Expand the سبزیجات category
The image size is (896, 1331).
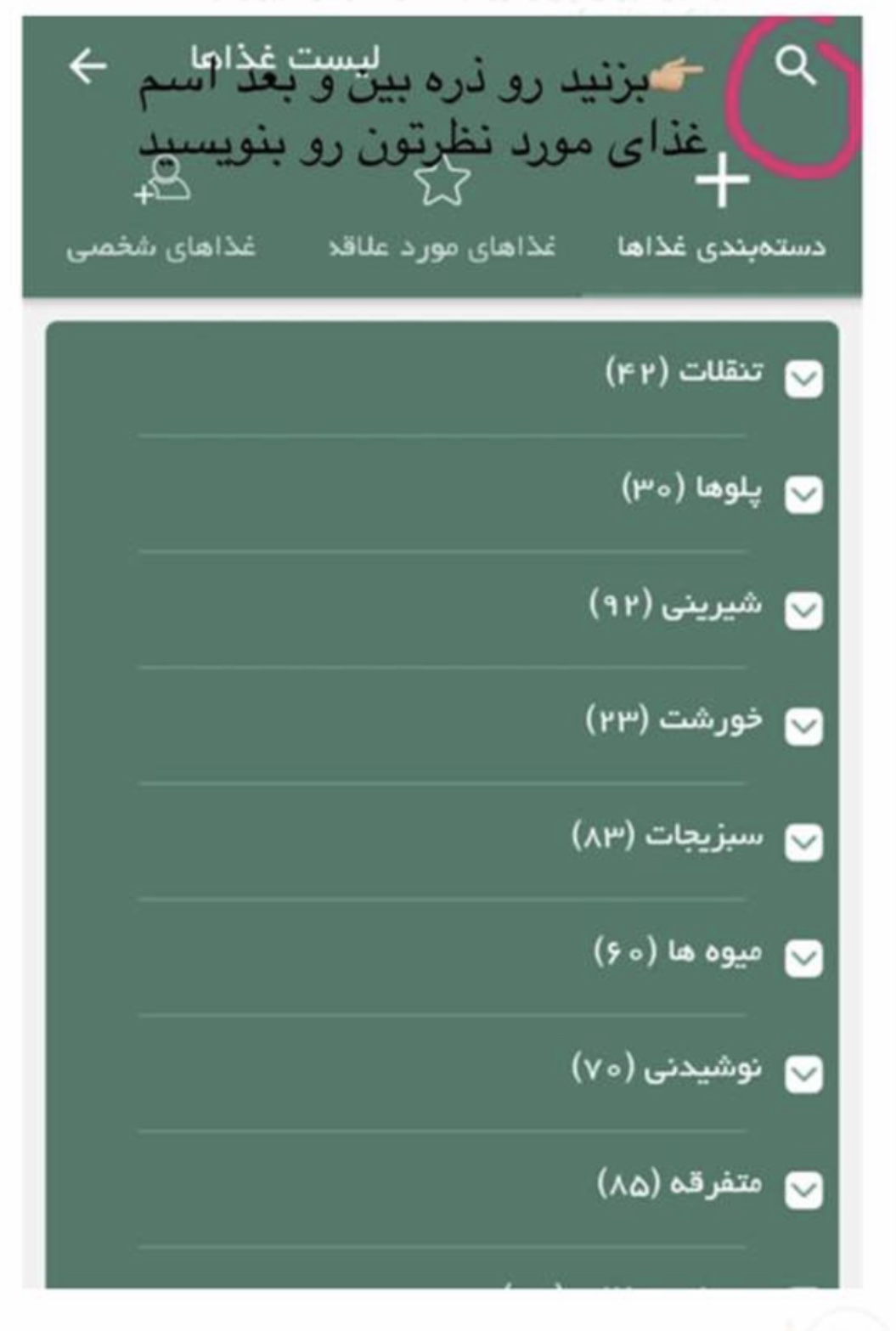click(x=803, y=842)
